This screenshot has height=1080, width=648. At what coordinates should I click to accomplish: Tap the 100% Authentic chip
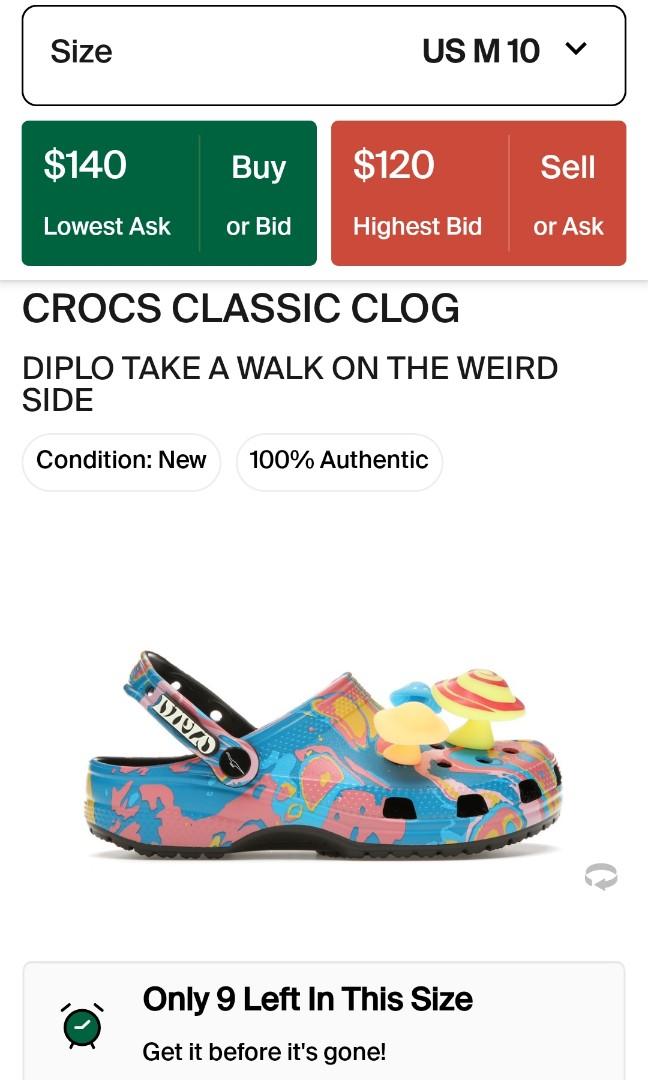click(x=339, y=461)
